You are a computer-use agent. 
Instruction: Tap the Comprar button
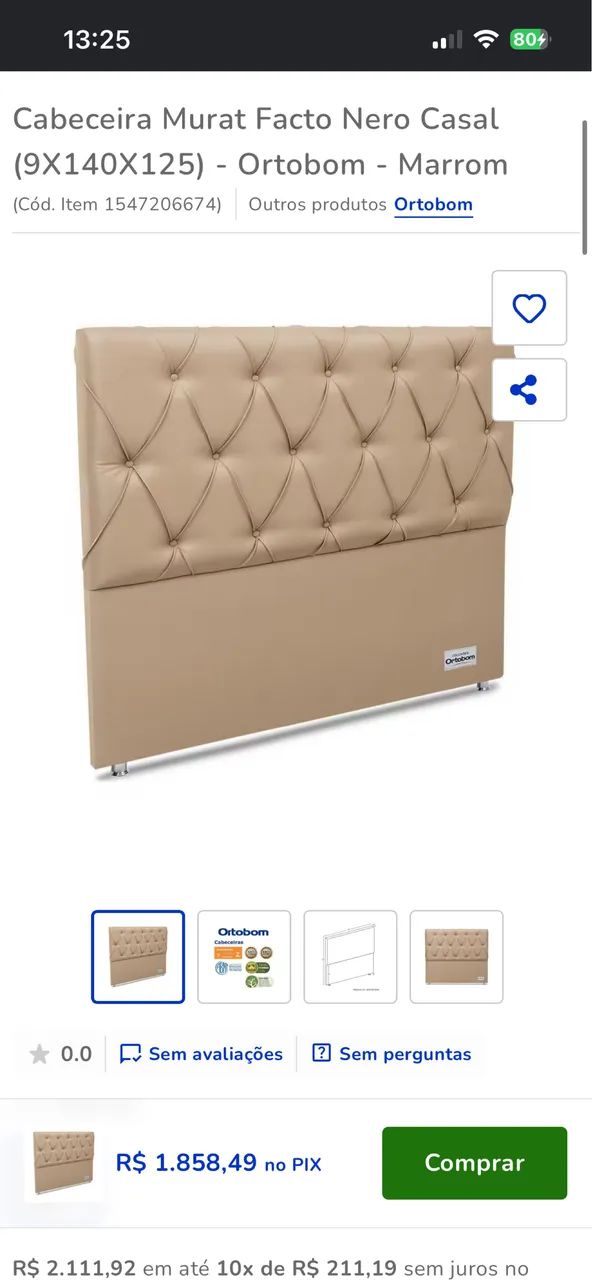[x=474, y=1163]
